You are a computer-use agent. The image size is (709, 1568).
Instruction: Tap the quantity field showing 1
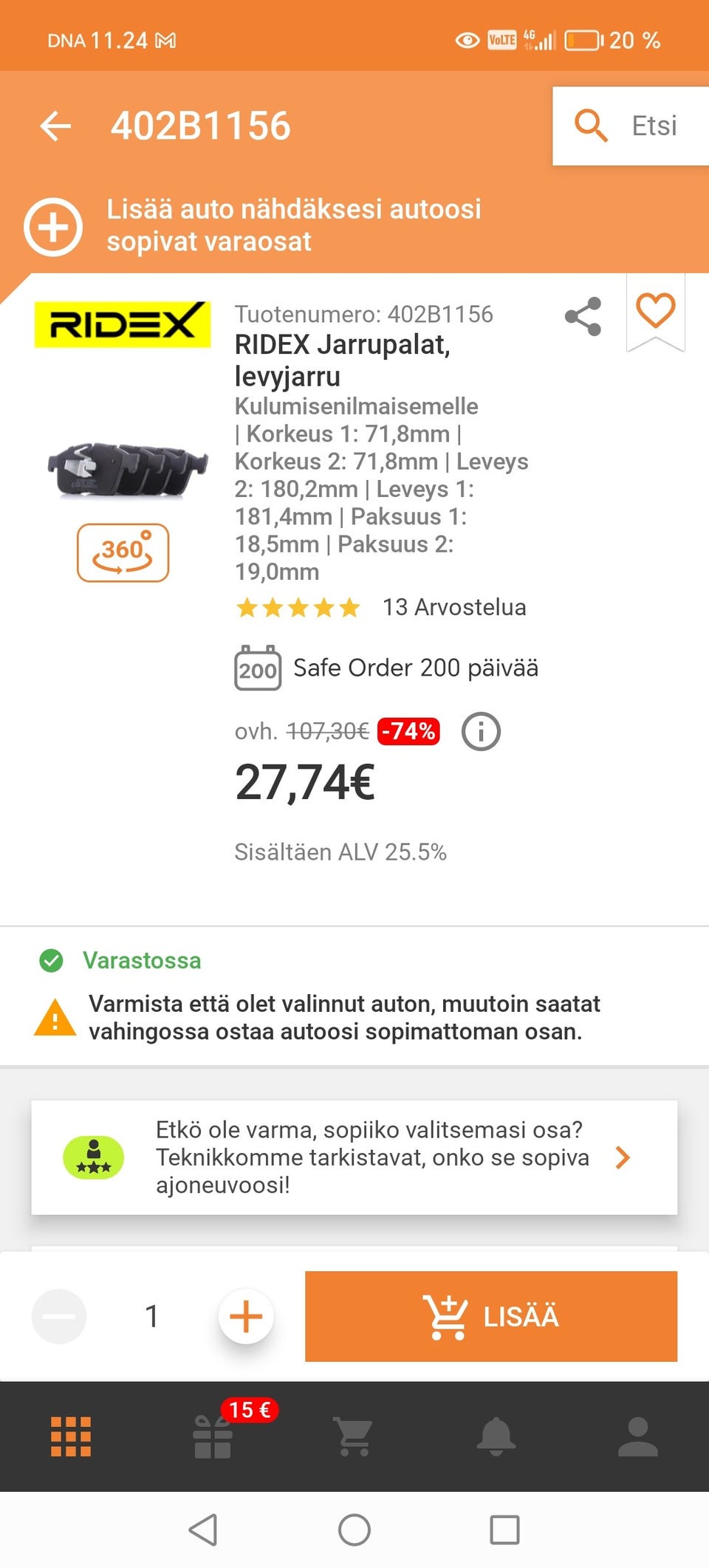click(152, 1315)
